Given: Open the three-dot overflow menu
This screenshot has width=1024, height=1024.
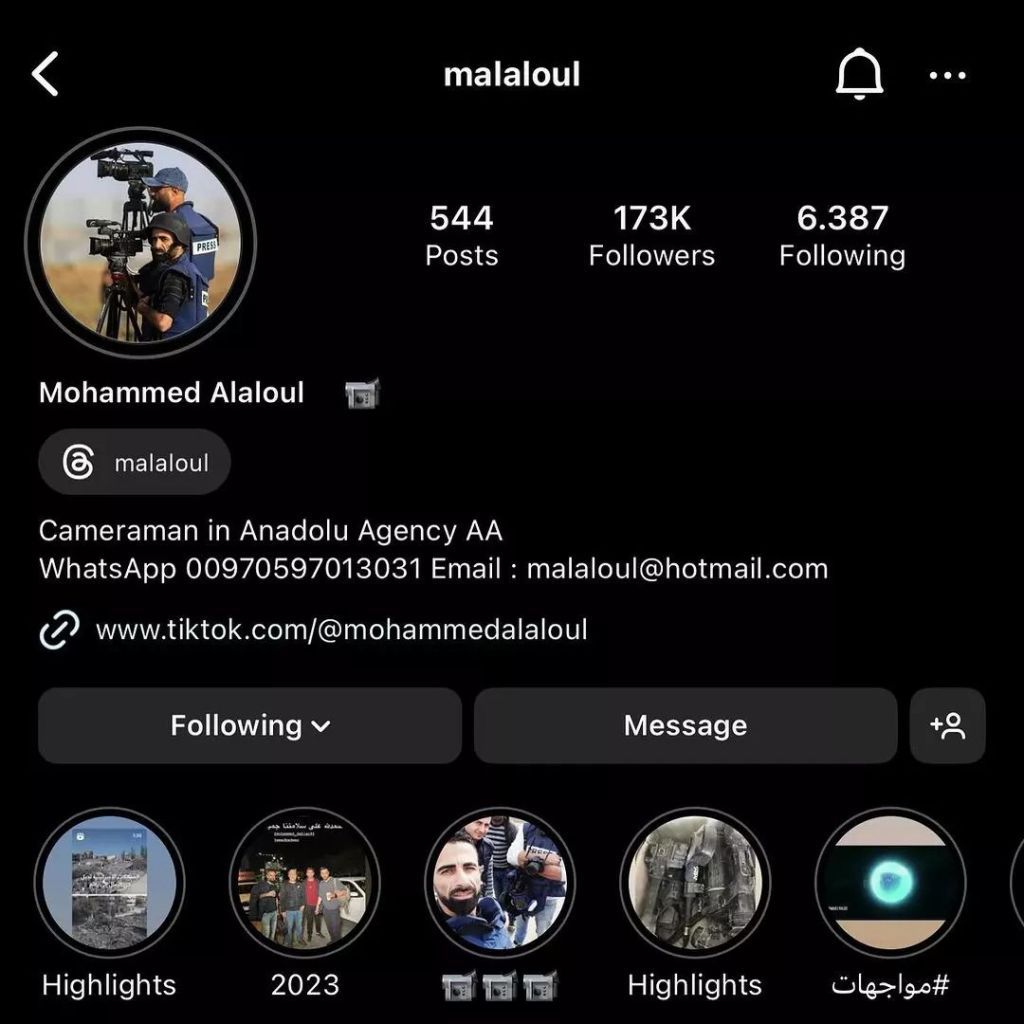Looking at the screenshot, I should click(x=947, y=75).
